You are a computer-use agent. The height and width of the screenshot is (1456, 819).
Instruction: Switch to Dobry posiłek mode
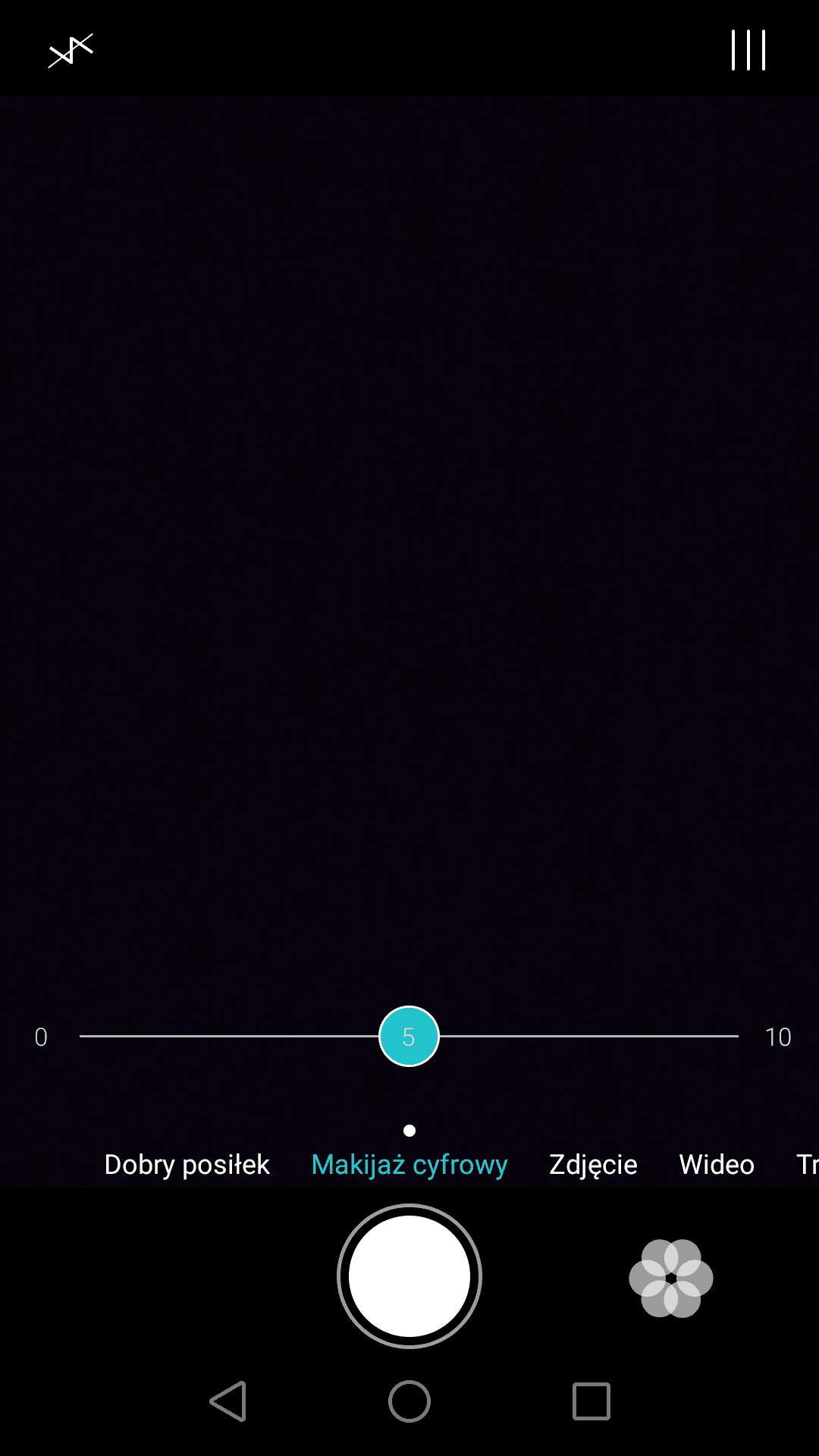click(187, 1164)
